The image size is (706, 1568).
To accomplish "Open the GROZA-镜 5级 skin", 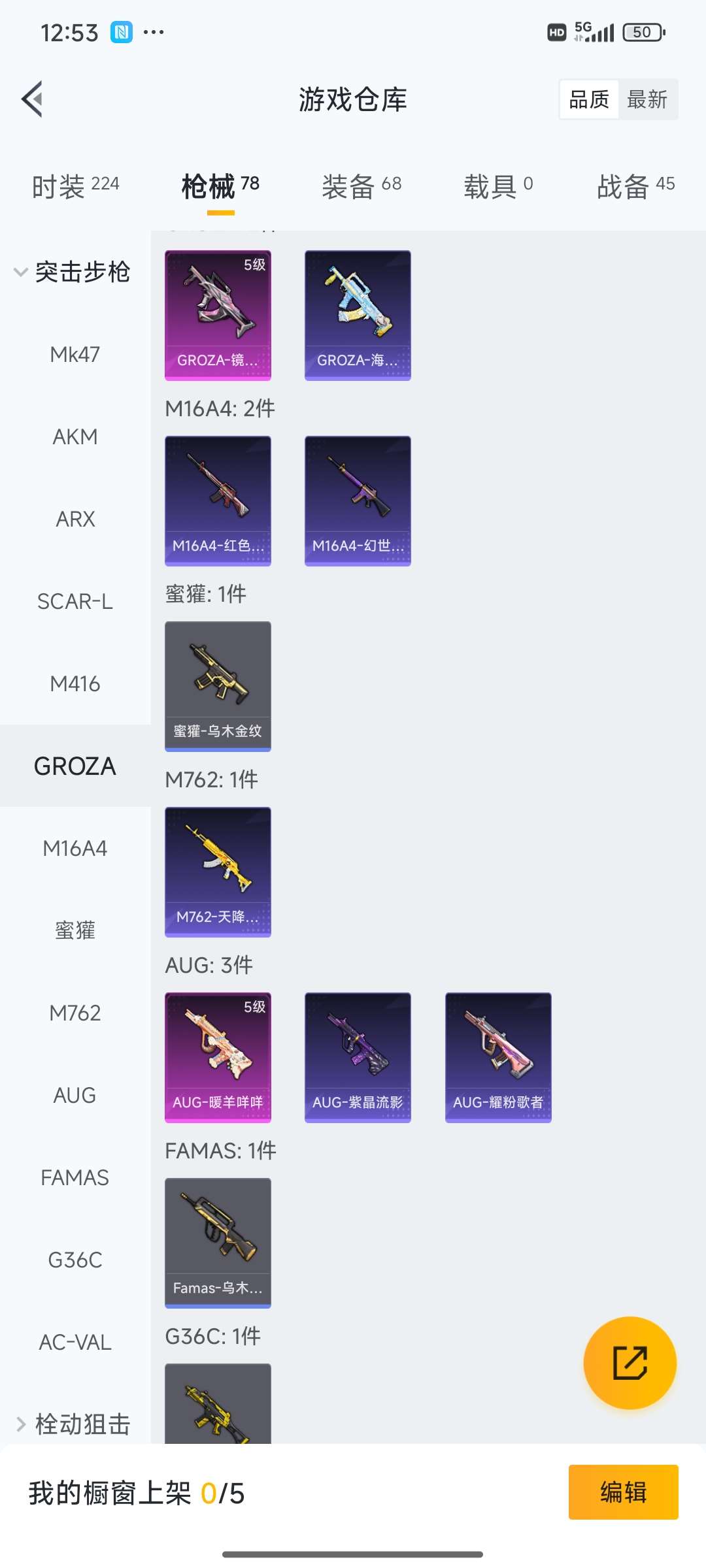I will 218,315.
